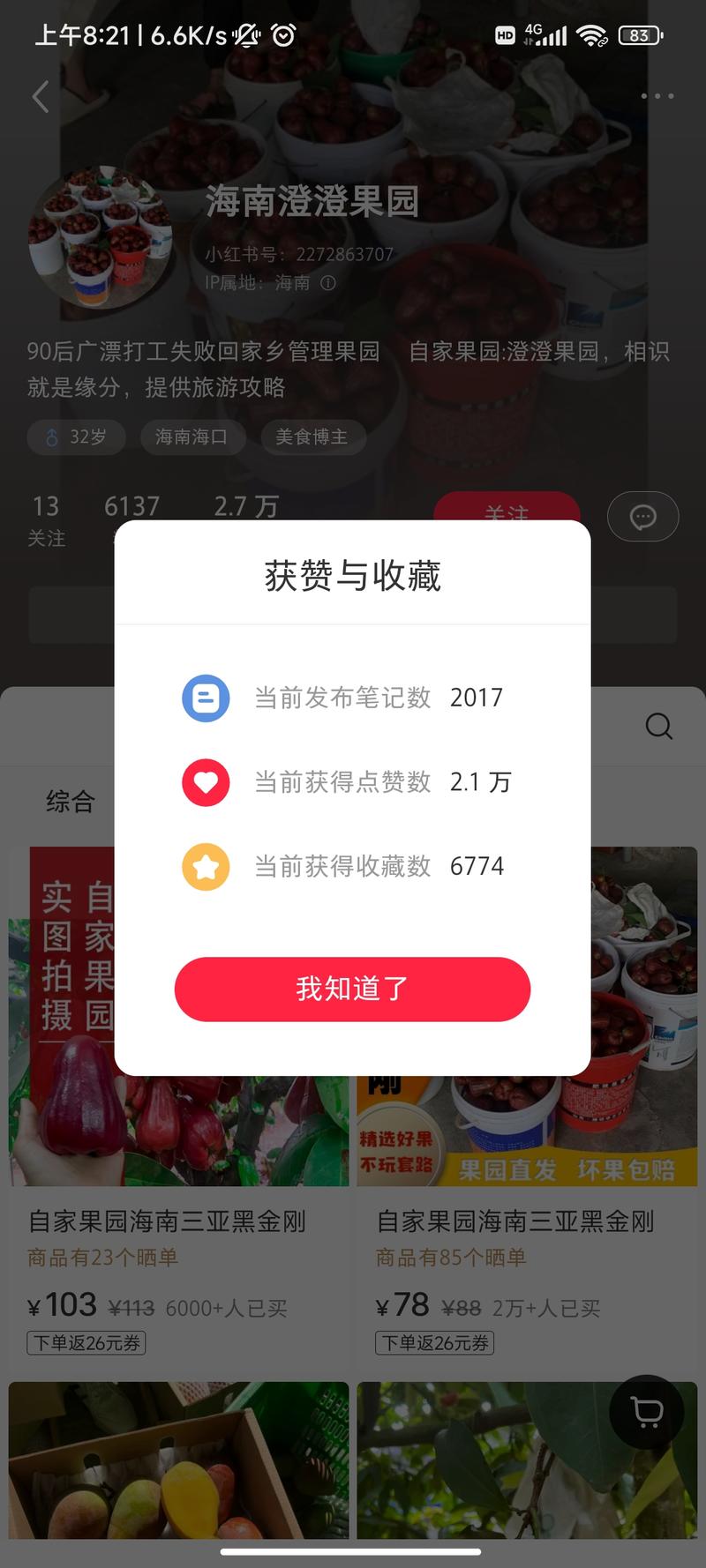Tap the 海南海口 location tag
This screenshot has width=706, height=1568.
(x=192, y=437)
